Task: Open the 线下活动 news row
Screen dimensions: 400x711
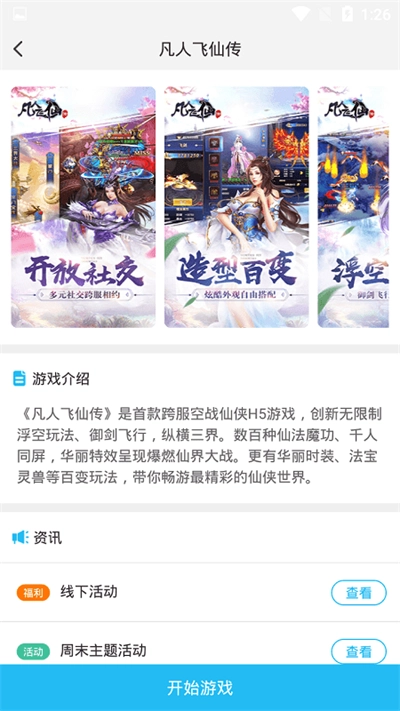Action: (200, 592)
